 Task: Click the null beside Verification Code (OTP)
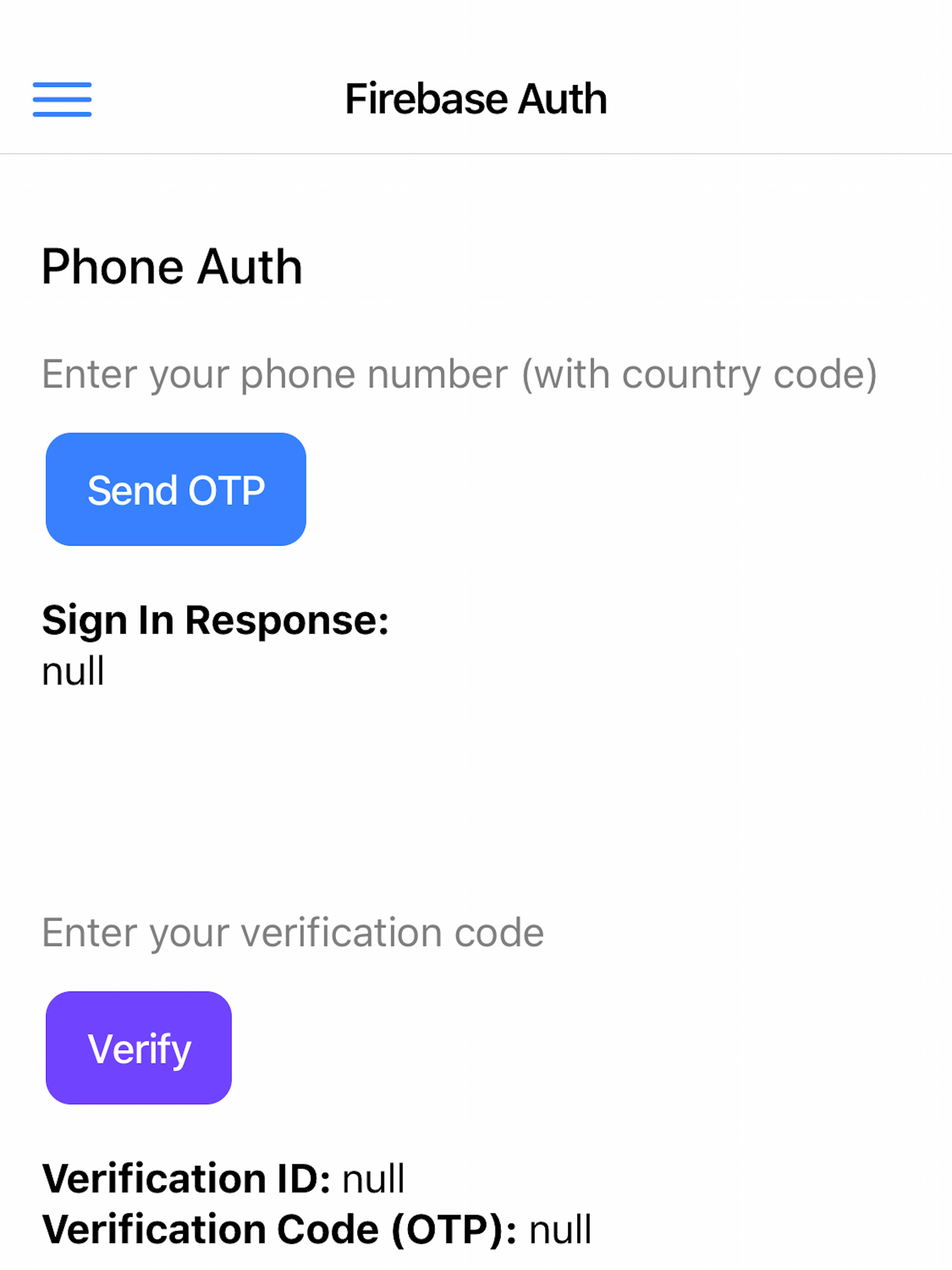tap(561, 1228)
